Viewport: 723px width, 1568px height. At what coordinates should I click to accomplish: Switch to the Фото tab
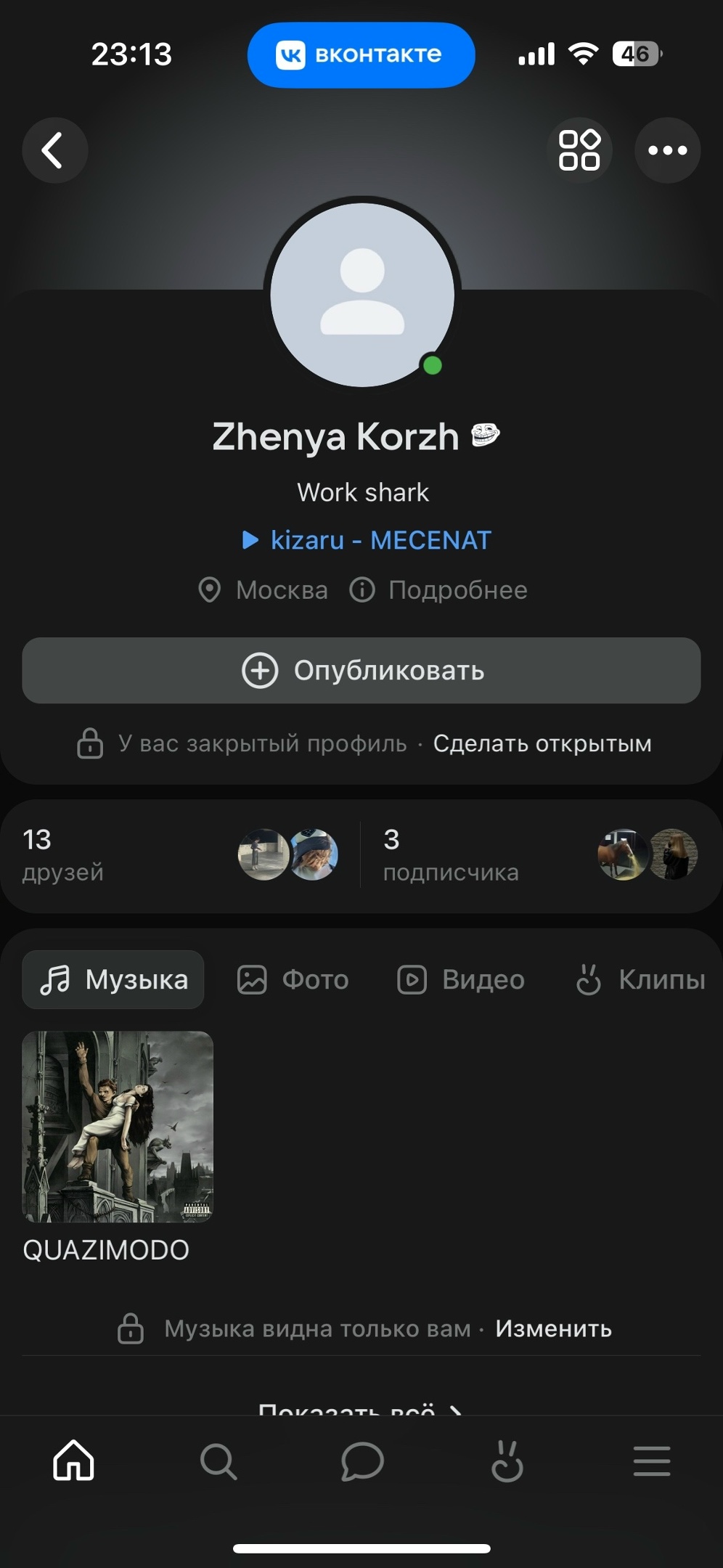(x=293, y=979)
